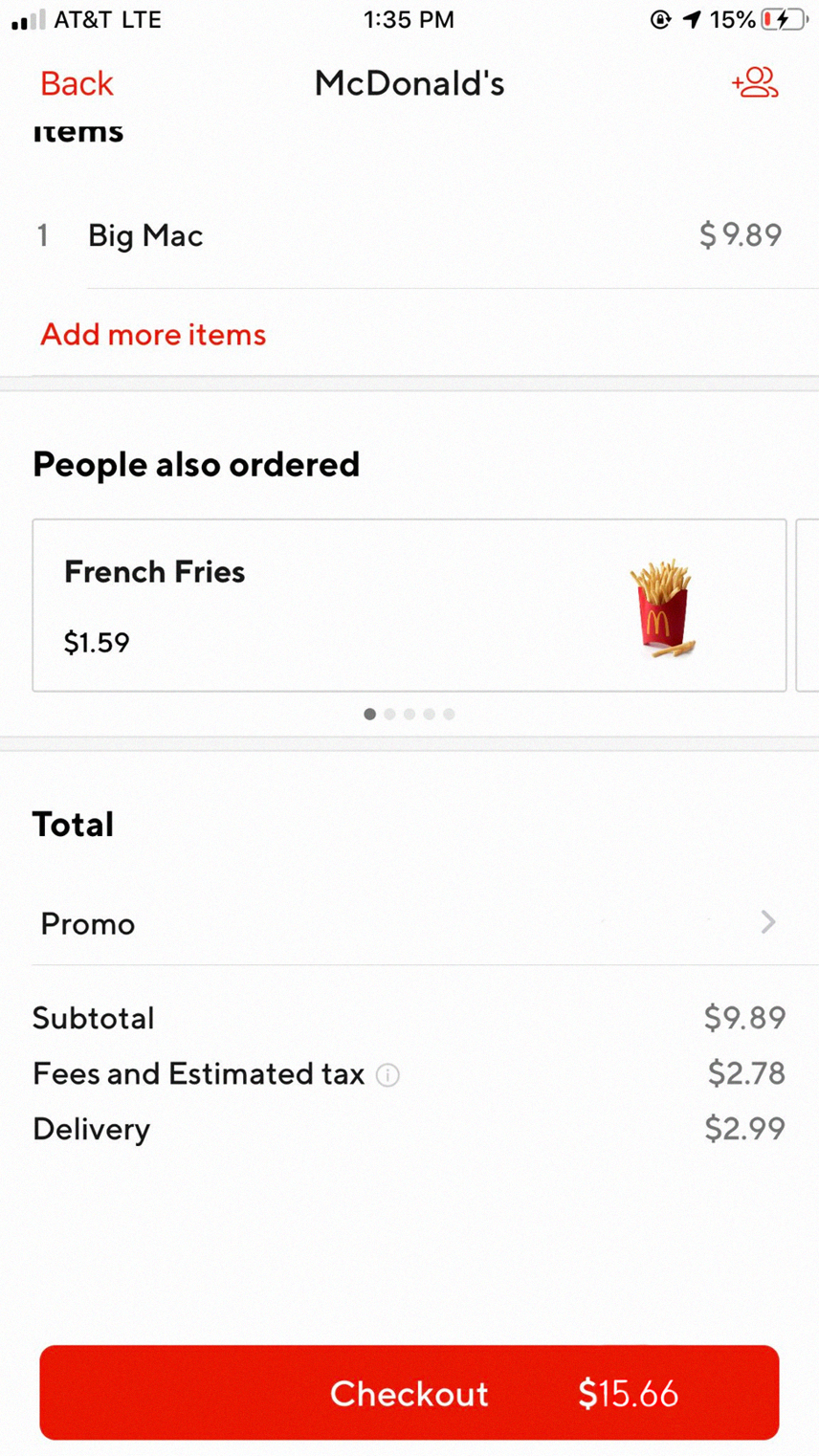
Task: Open the Big Mac item row
Action: (x=409, y=235)
